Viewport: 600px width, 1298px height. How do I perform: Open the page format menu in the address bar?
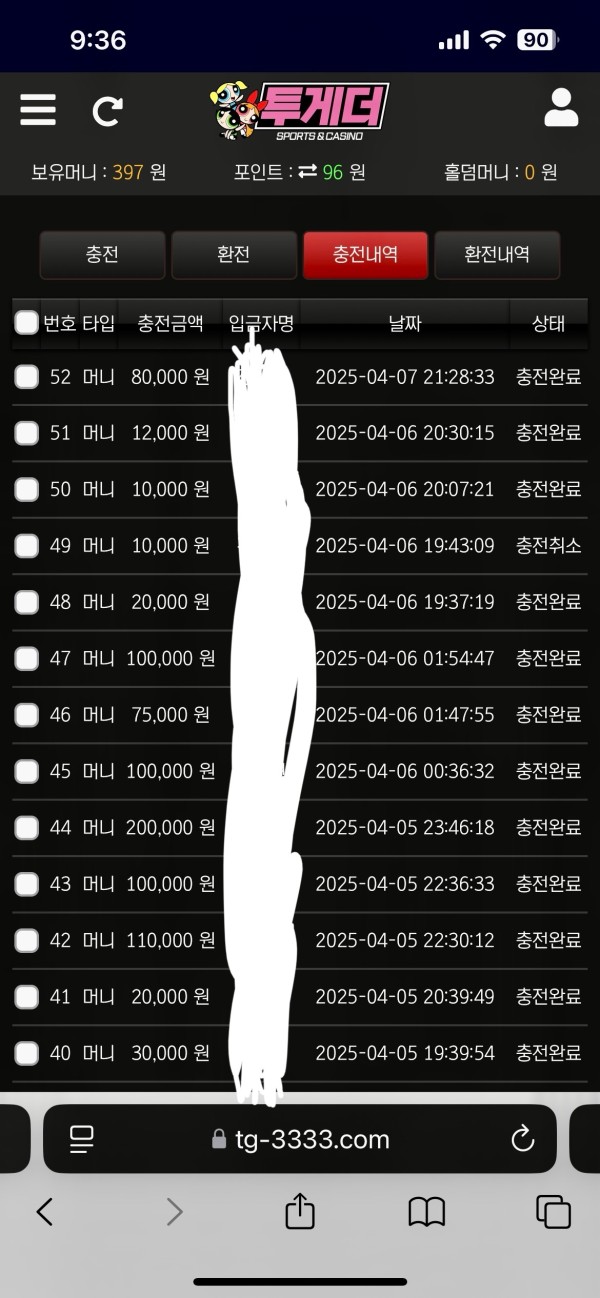coord(81,1138)
